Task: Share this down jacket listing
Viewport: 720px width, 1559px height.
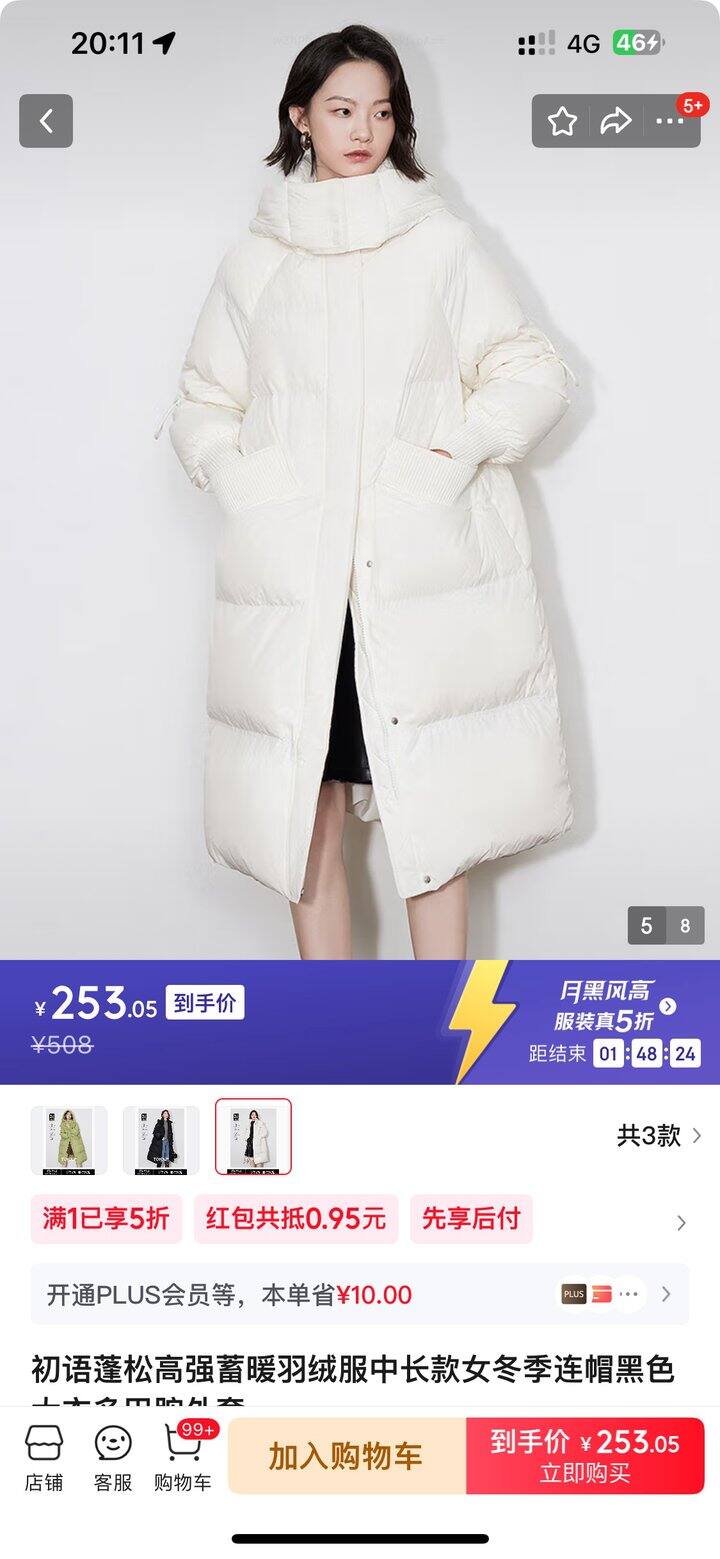Action: pyautogui.click(x=616, y=121)
